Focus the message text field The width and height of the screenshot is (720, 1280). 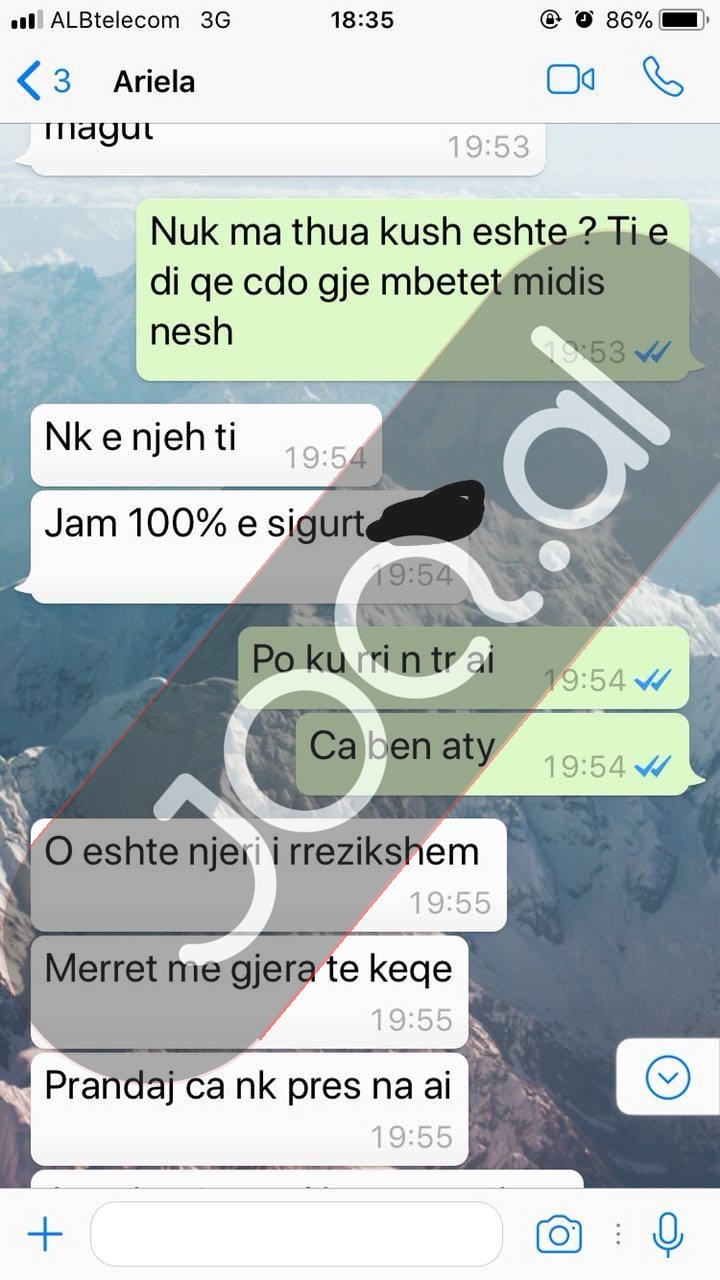[295, 1235]
